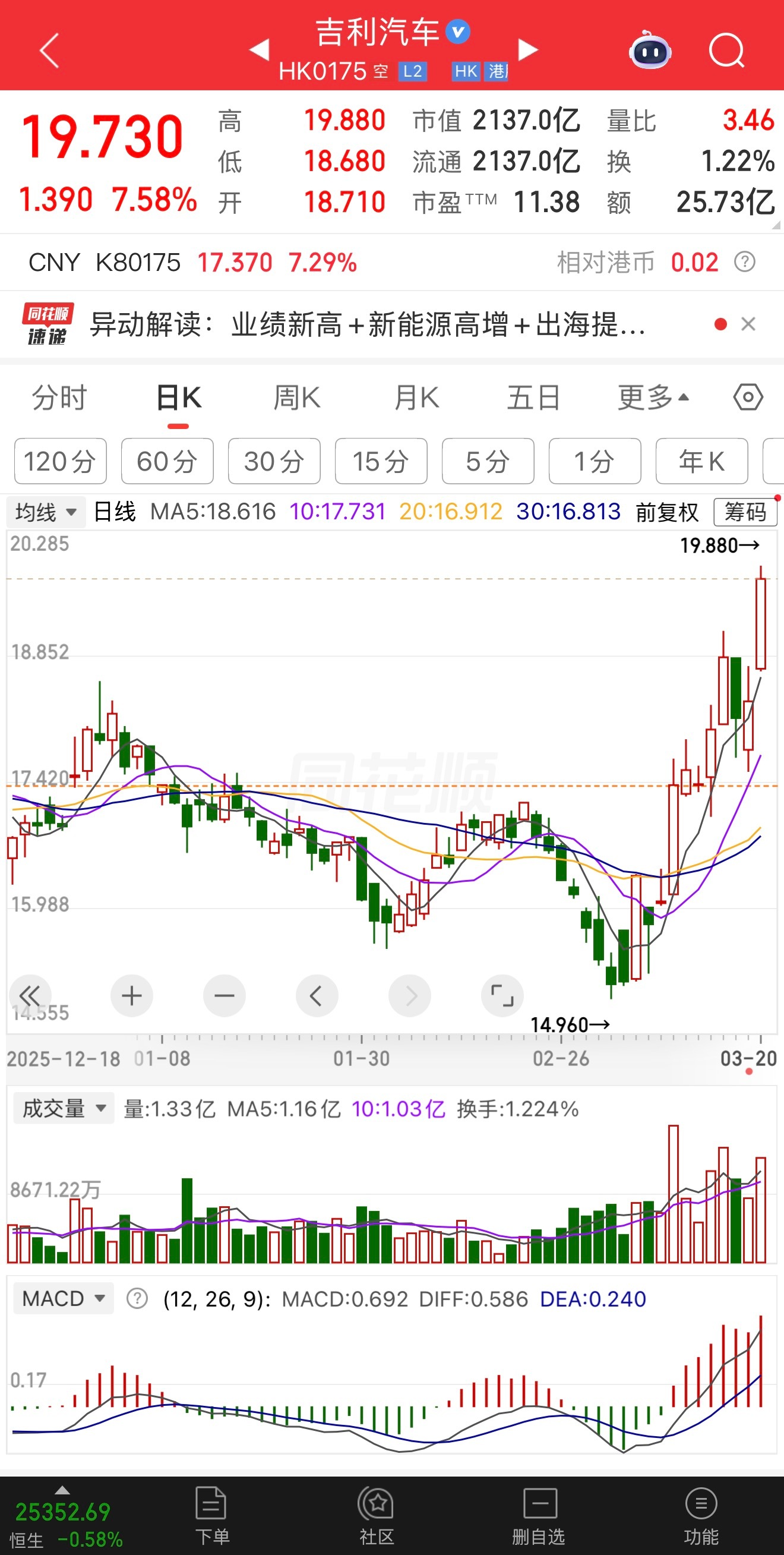This screenshot has width=784, height=1555.
Task: Open the 成交量 volume indicator dropdown
Action: (62, 1109)
